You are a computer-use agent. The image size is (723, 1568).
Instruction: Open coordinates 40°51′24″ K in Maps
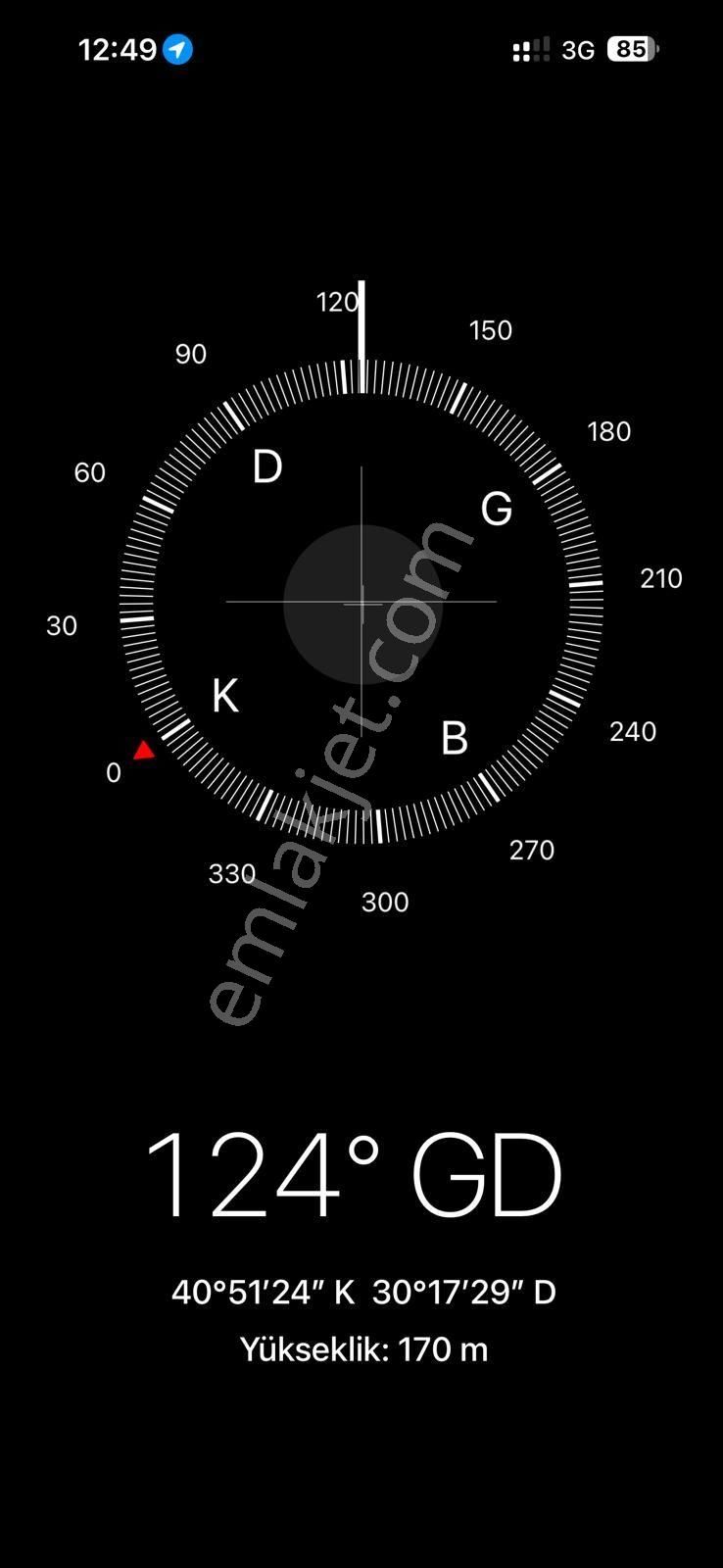click(363, 1293)
